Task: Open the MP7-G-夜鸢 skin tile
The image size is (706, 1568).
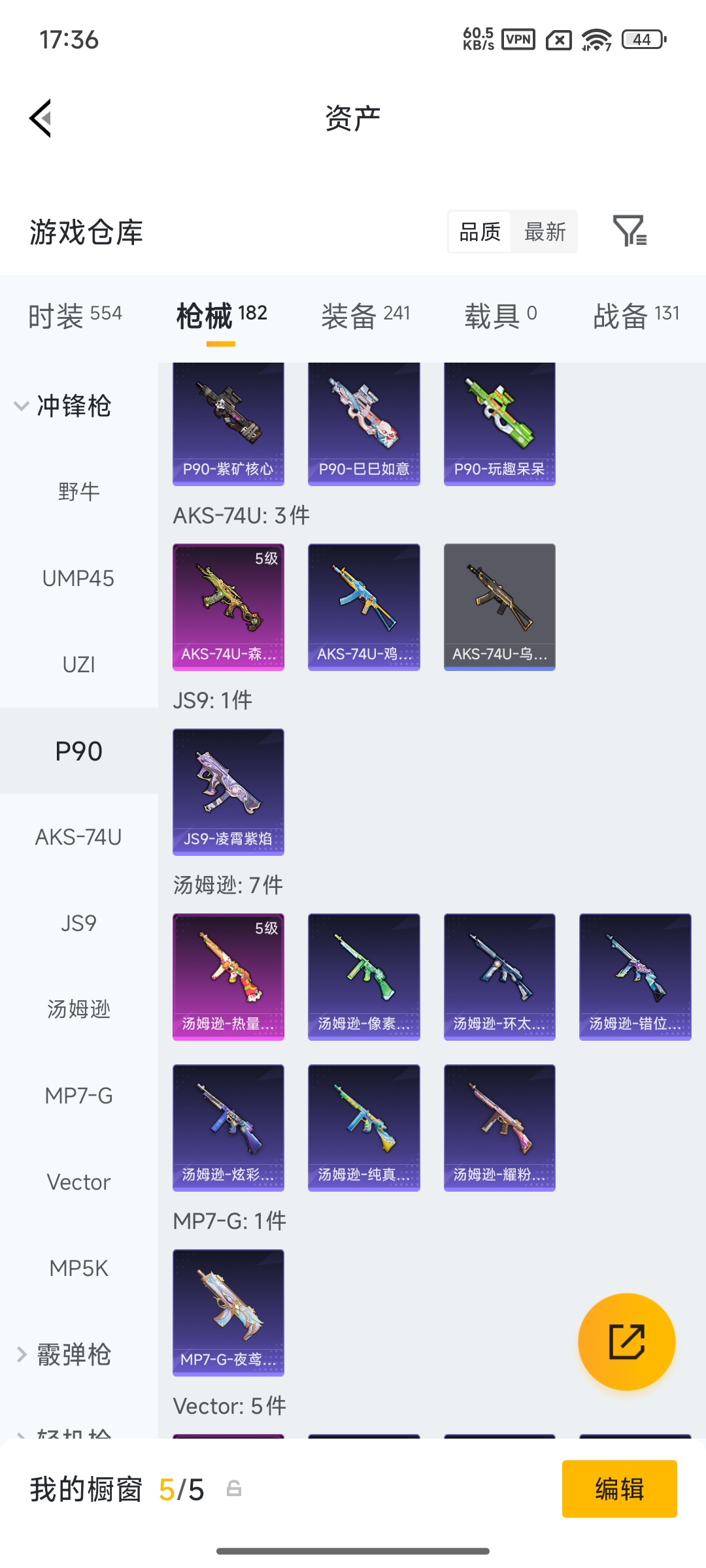Action: [228, 1313]
